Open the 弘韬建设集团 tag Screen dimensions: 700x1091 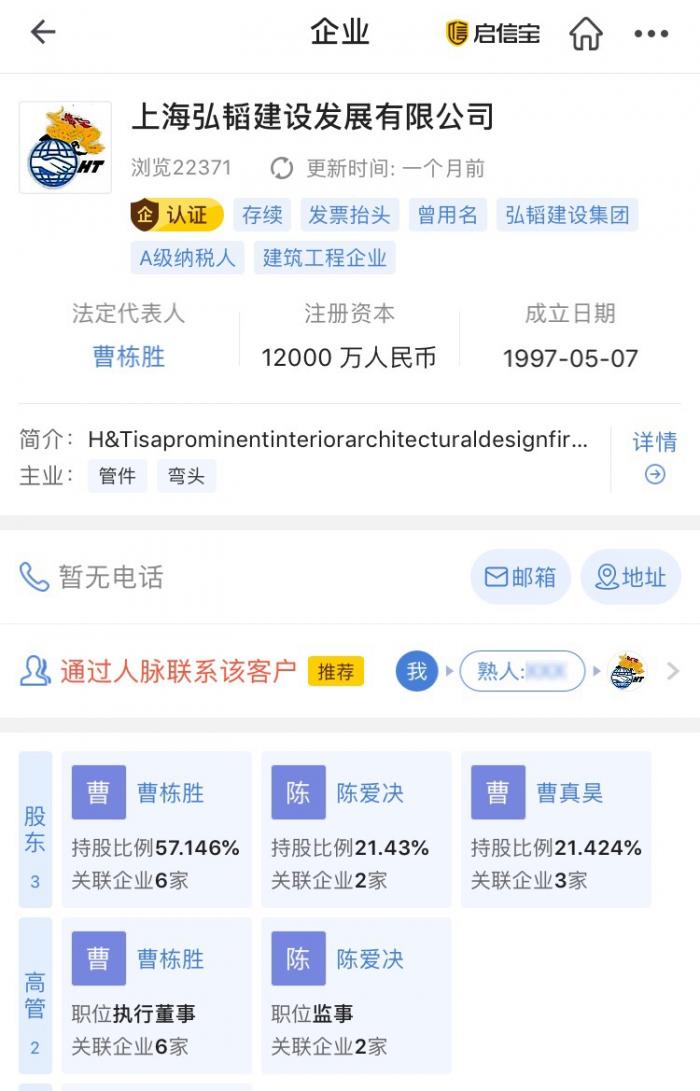coord(567,215)
